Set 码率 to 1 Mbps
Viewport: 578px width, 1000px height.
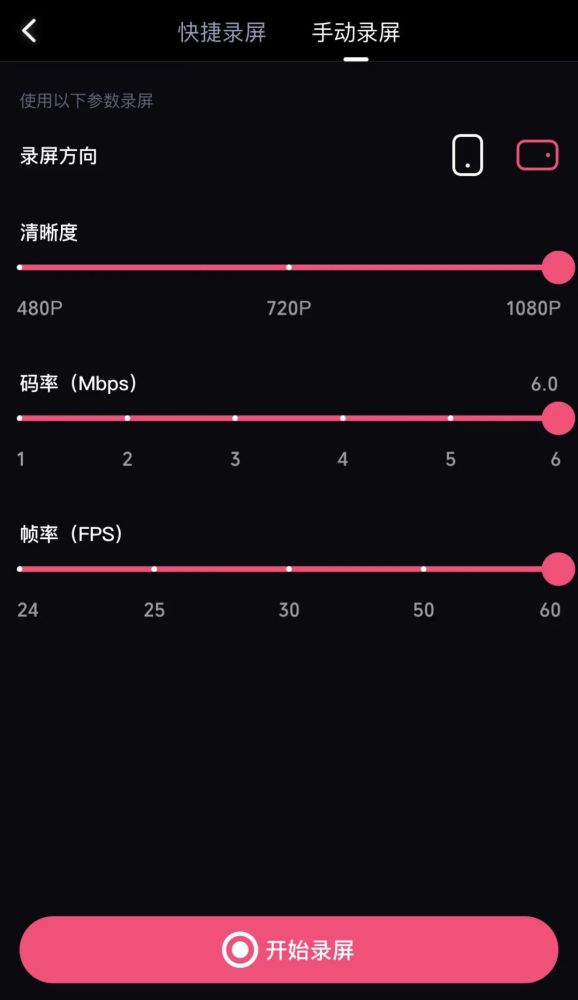[20, 418]
